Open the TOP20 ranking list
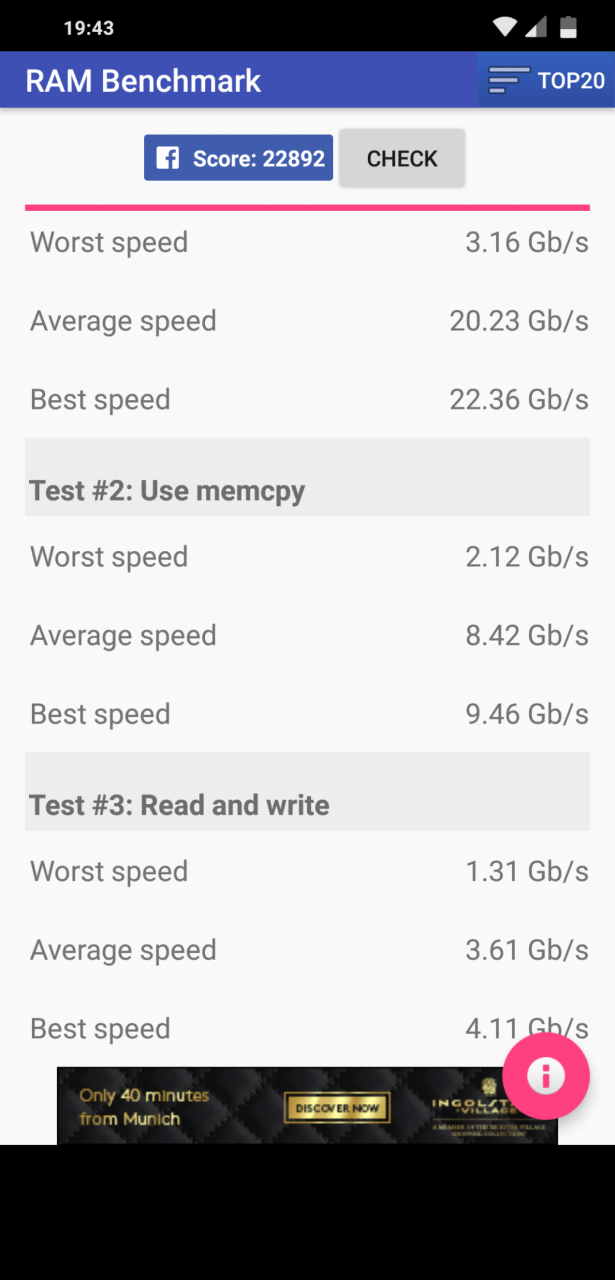Screen dimensions: 615x1280 click(x=547, y=80)
